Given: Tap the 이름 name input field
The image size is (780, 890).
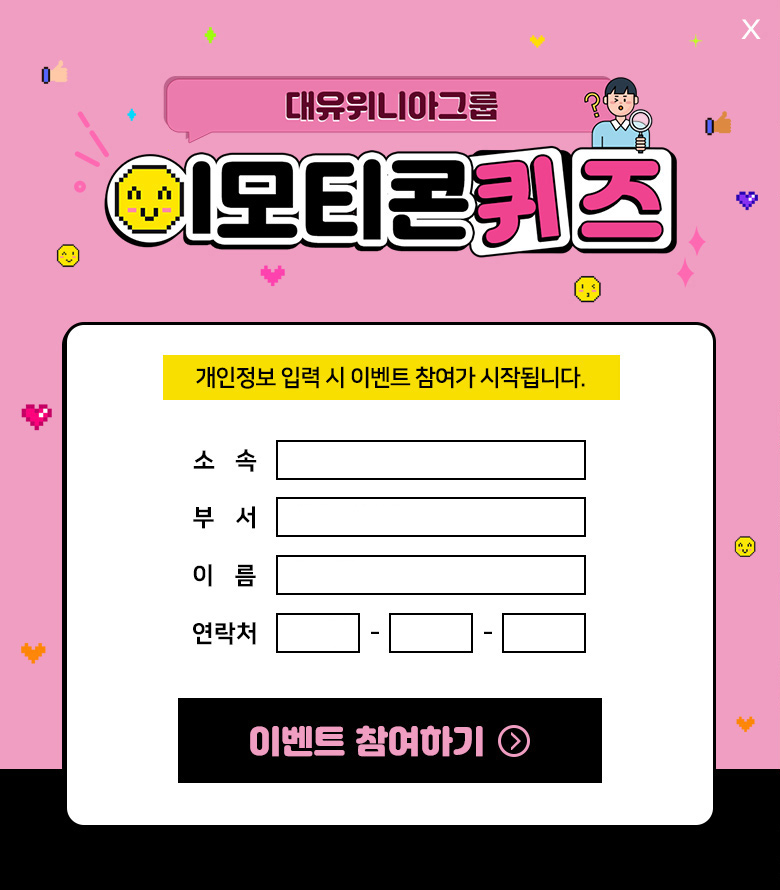Looking at the screenshot, I should tap(430, 575).
